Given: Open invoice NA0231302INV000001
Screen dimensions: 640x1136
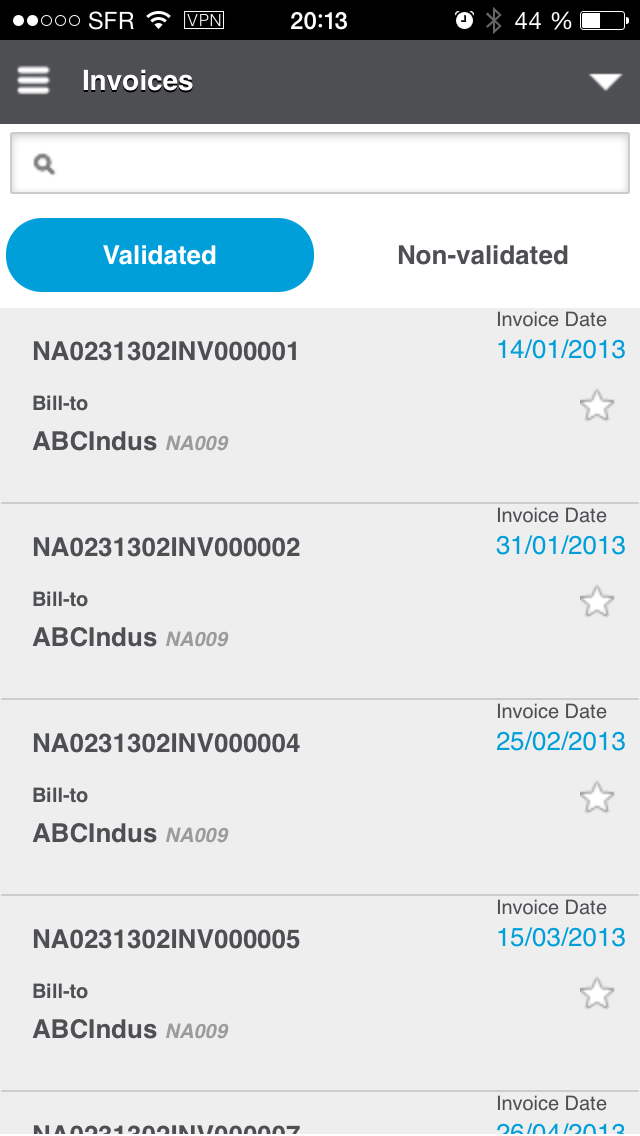Looking at the screenshot, I should pos(166,352).
